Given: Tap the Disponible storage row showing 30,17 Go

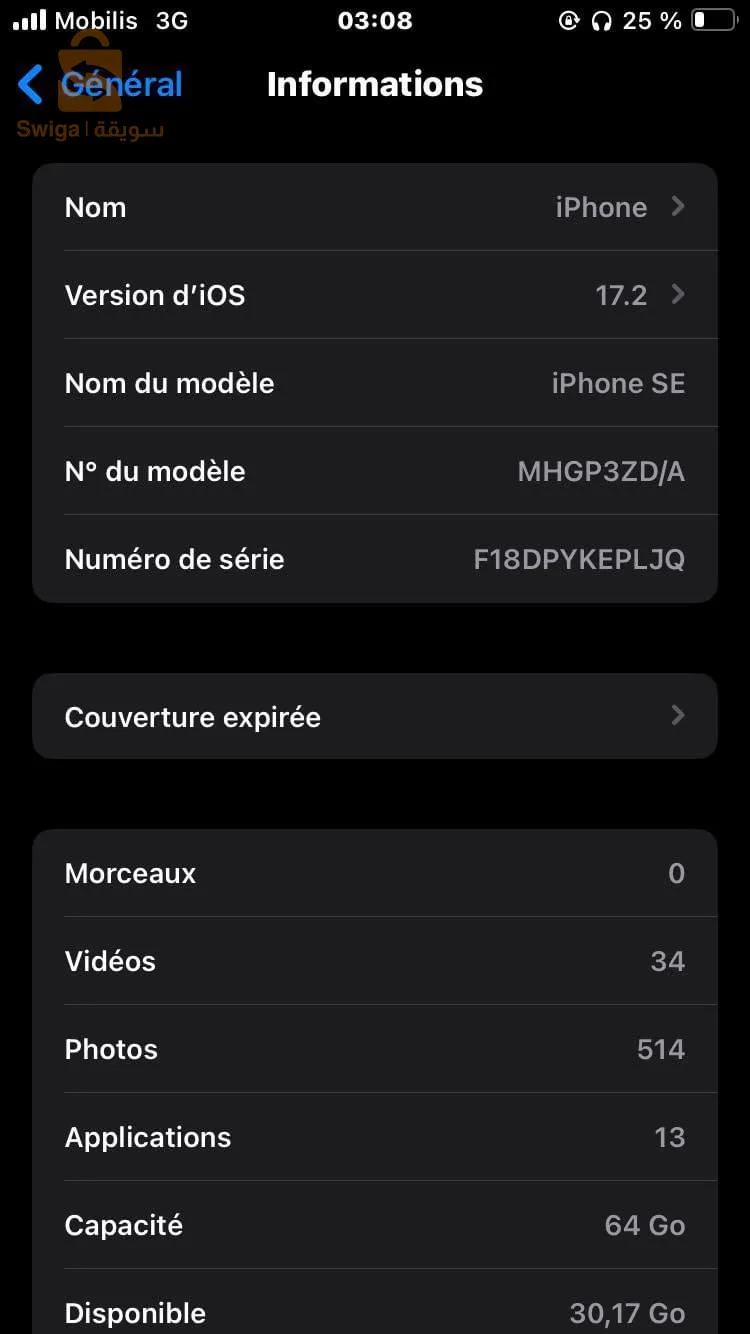Looking at the screenshot, I should 375,1312.
